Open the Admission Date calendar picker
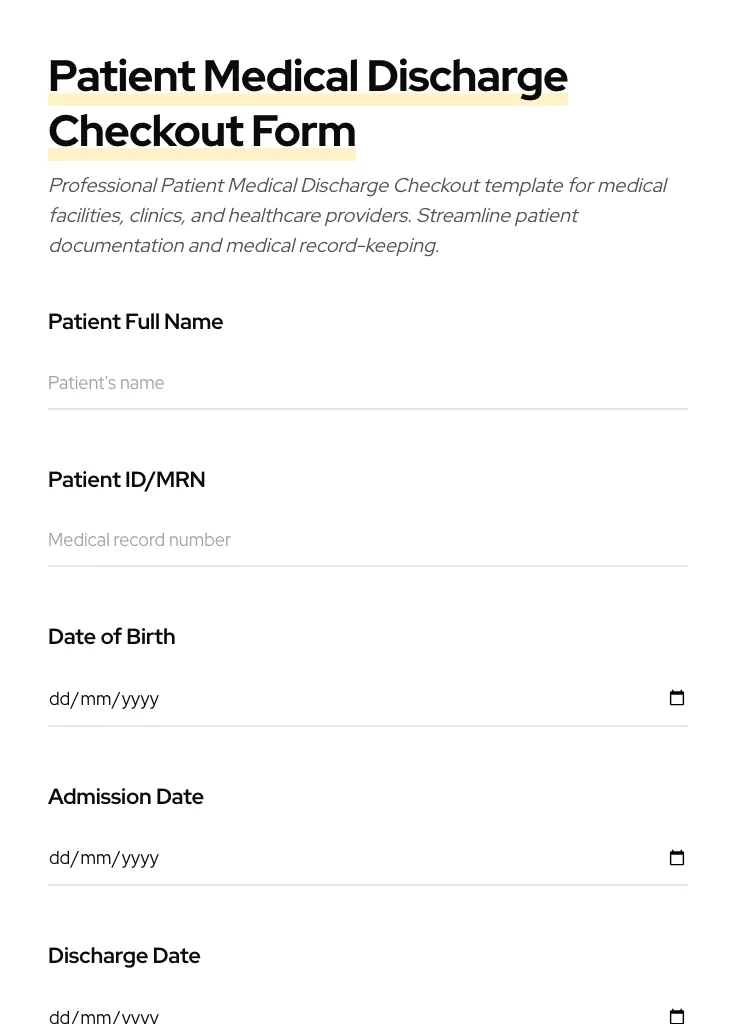This screenshot has width=736, height=1024. click(677, 857)
